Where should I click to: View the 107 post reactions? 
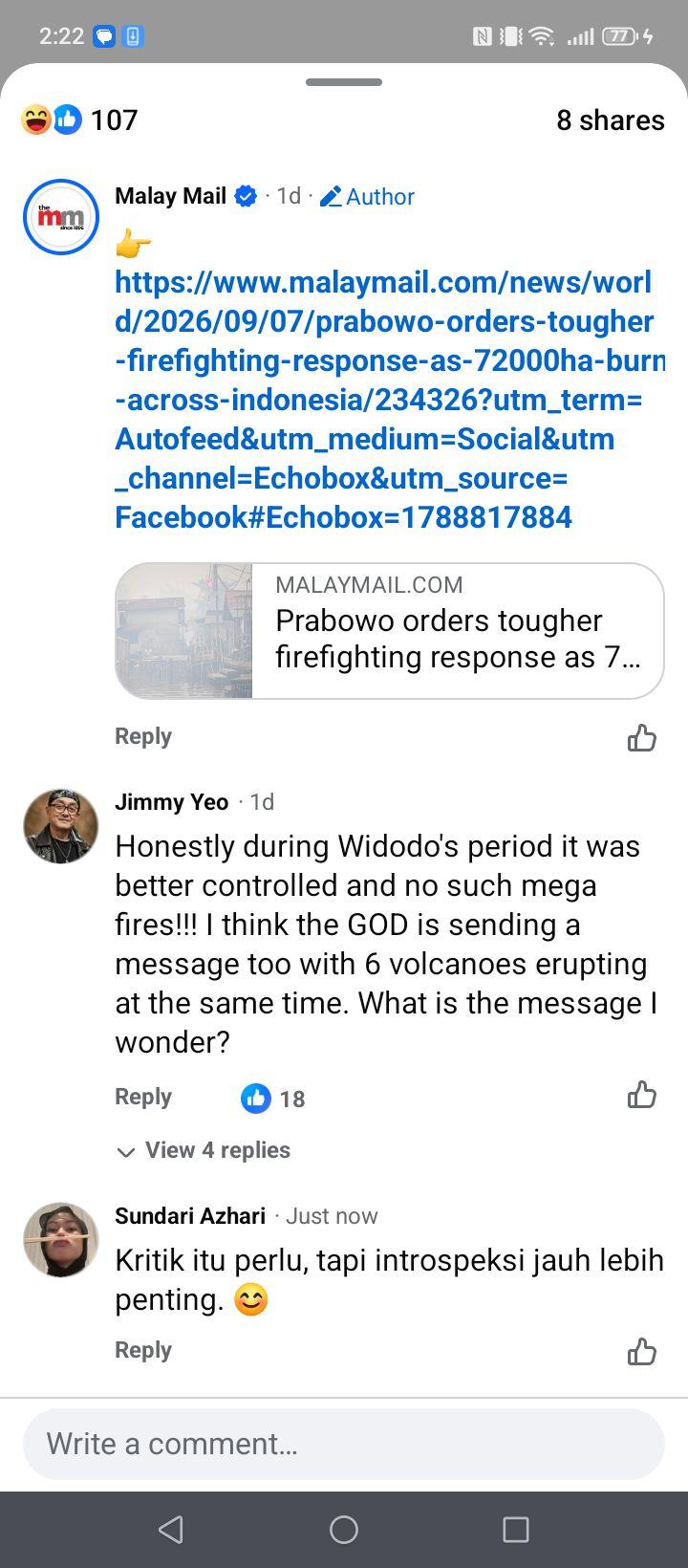click(80, 120)
